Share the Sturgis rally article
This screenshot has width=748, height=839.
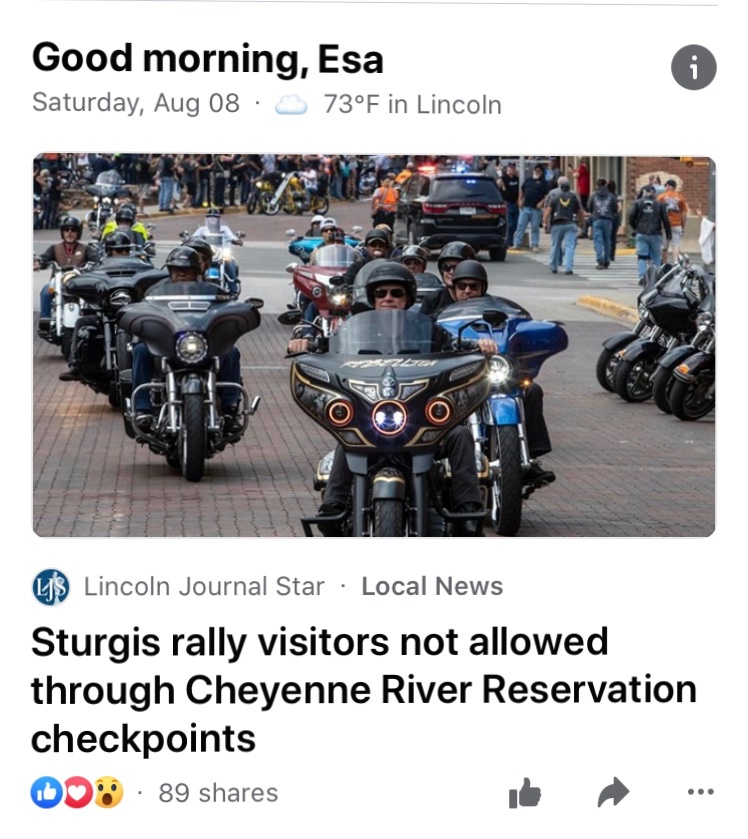[612, 794]
